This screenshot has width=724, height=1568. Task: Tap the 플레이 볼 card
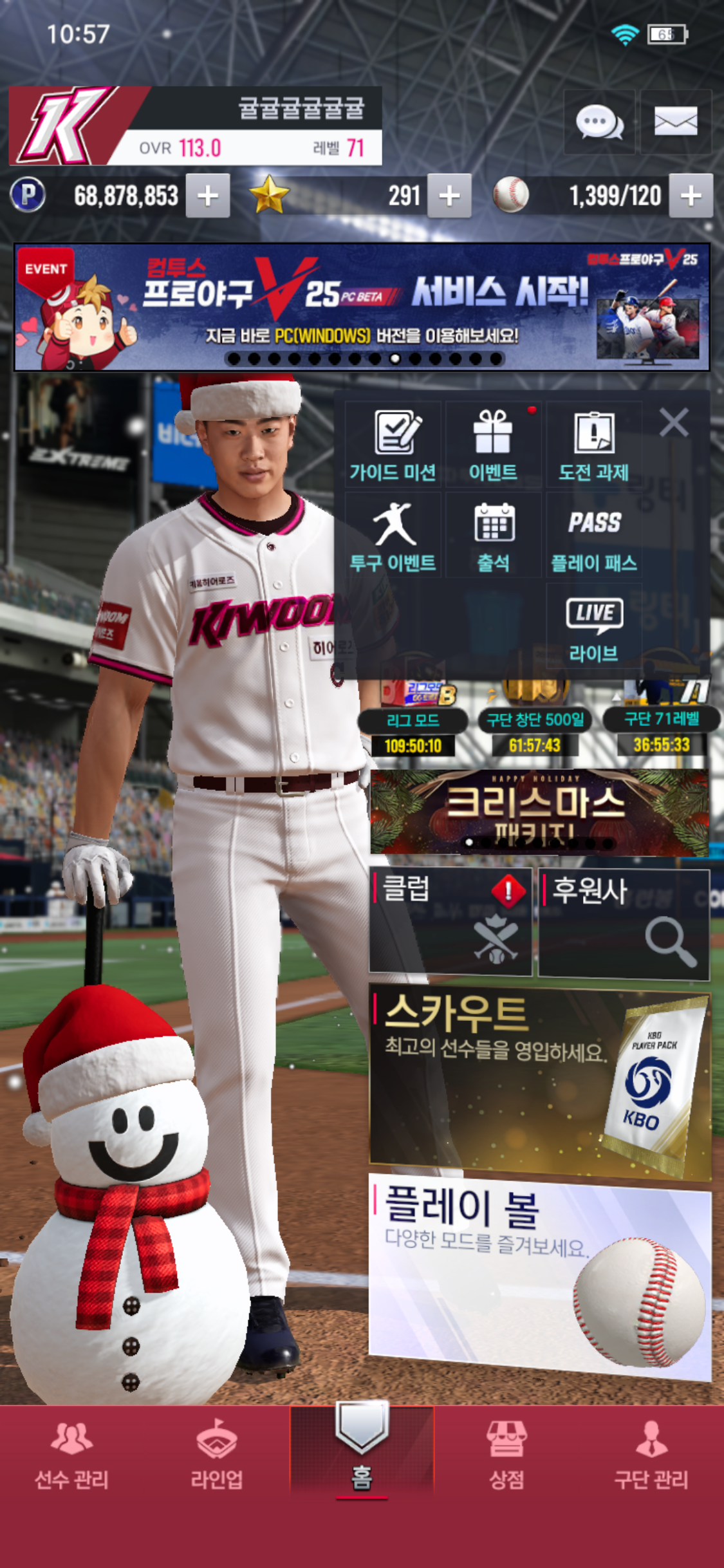[x=539, y=1274]
